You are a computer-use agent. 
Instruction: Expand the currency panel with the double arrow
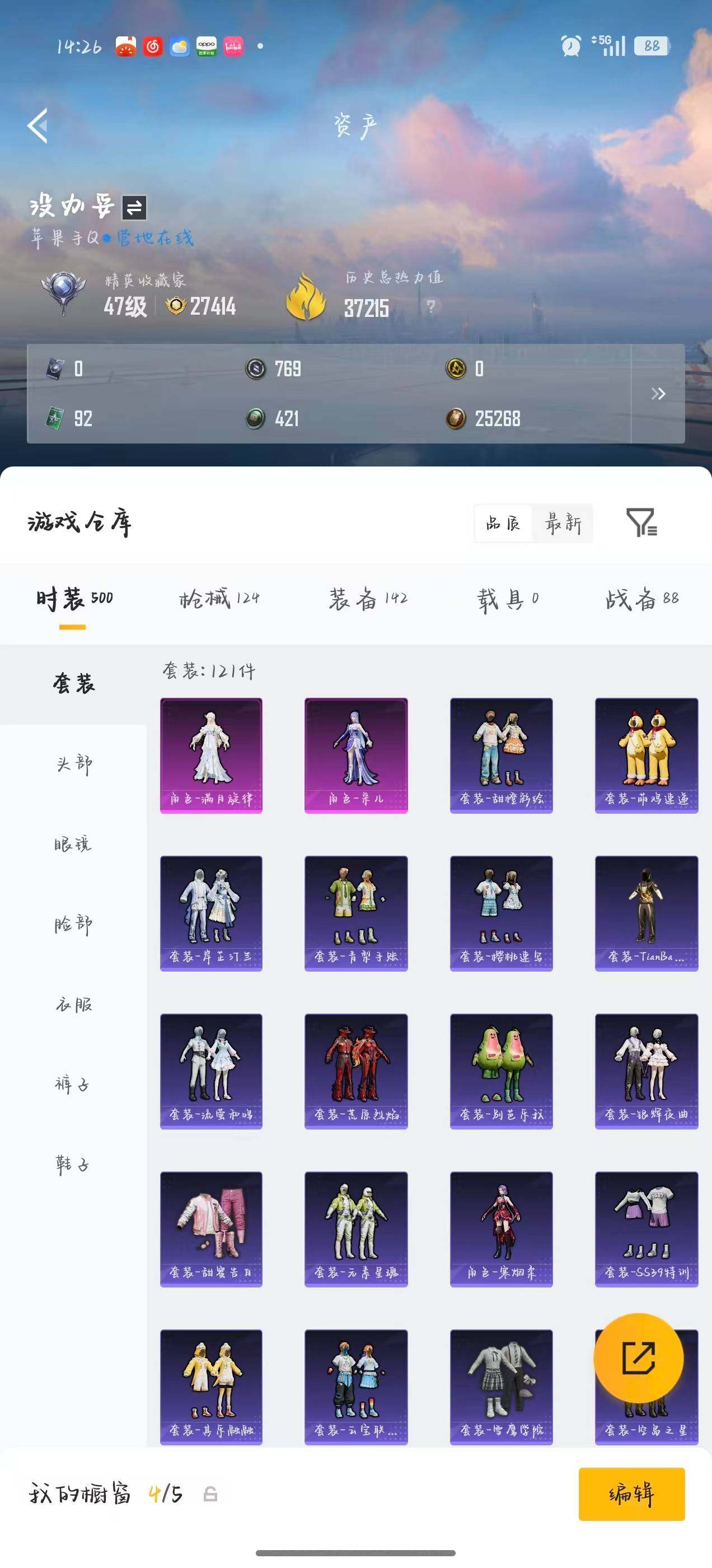pyautogui.click(x=658, y=394)
